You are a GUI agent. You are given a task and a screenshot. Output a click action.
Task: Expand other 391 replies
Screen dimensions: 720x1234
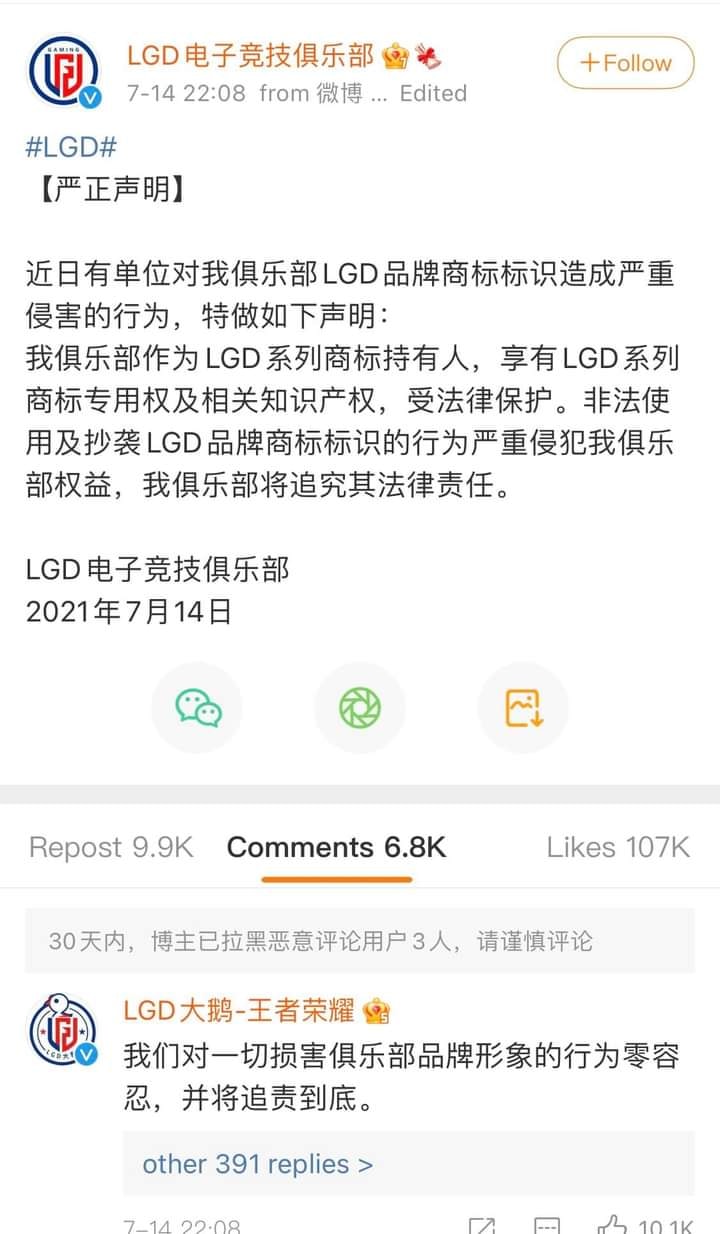coord(257,1164)
